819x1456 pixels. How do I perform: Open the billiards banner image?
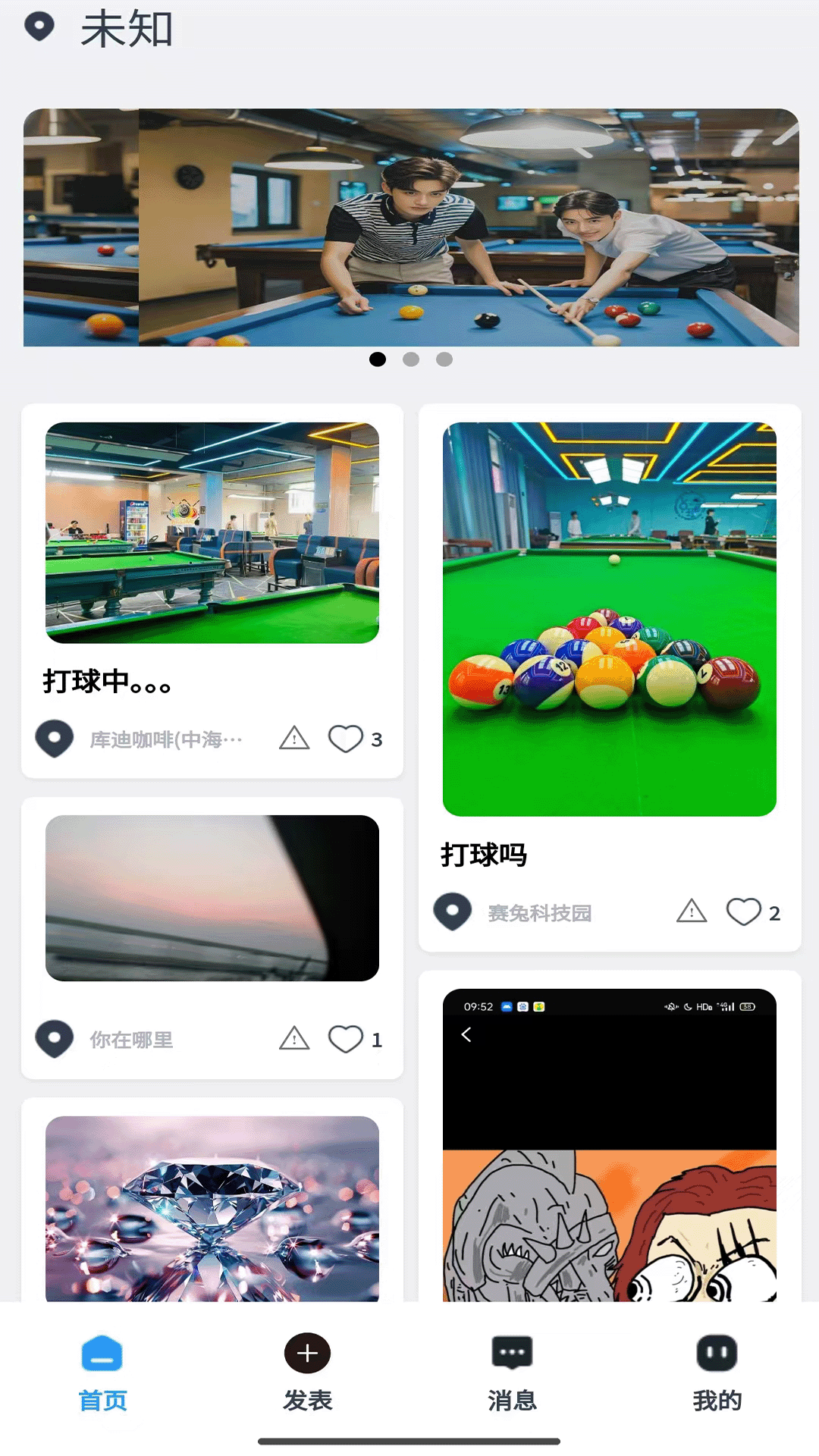click(411, 227)
